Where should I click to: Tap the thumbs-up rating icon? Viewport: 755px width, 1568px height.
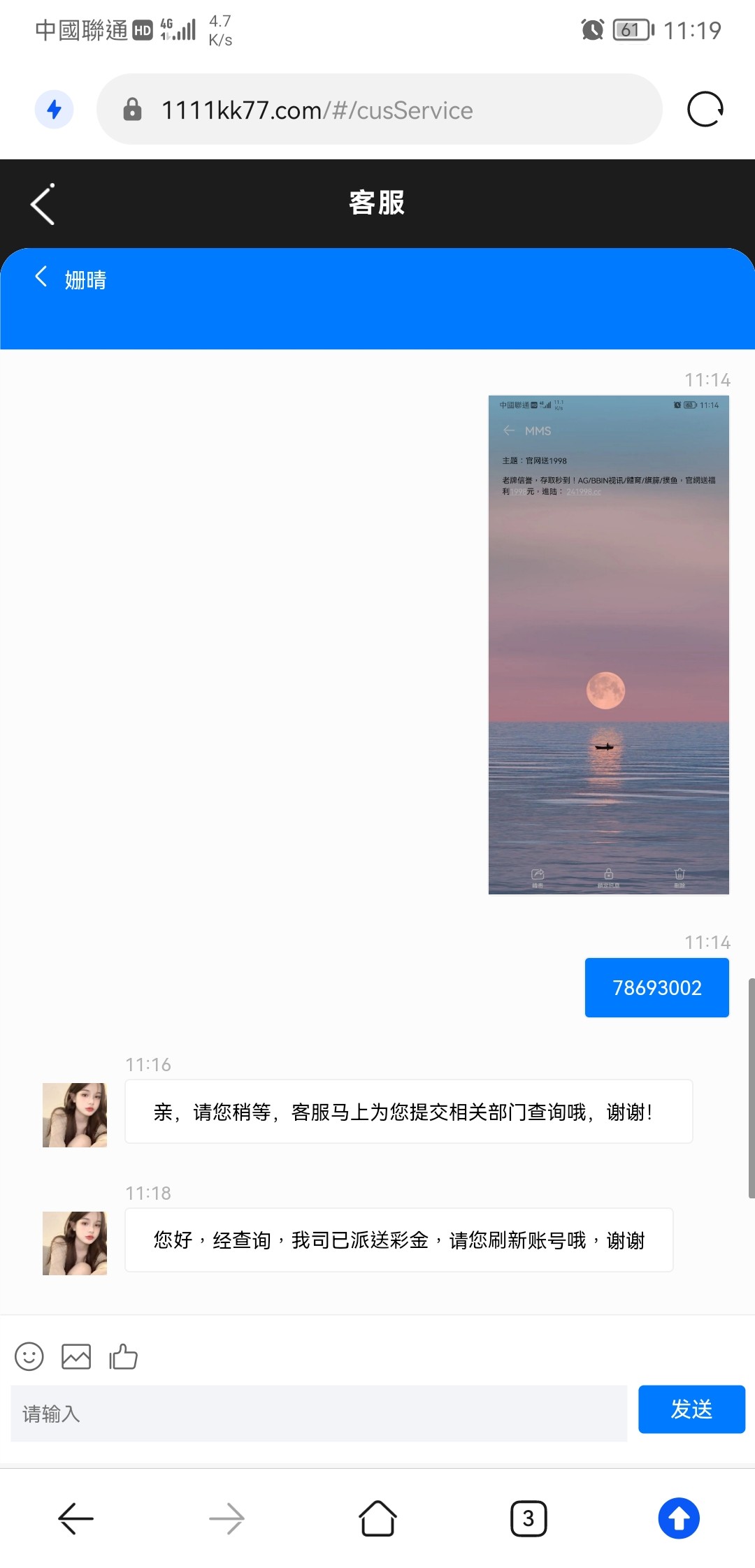click(x=123, y=1356)
